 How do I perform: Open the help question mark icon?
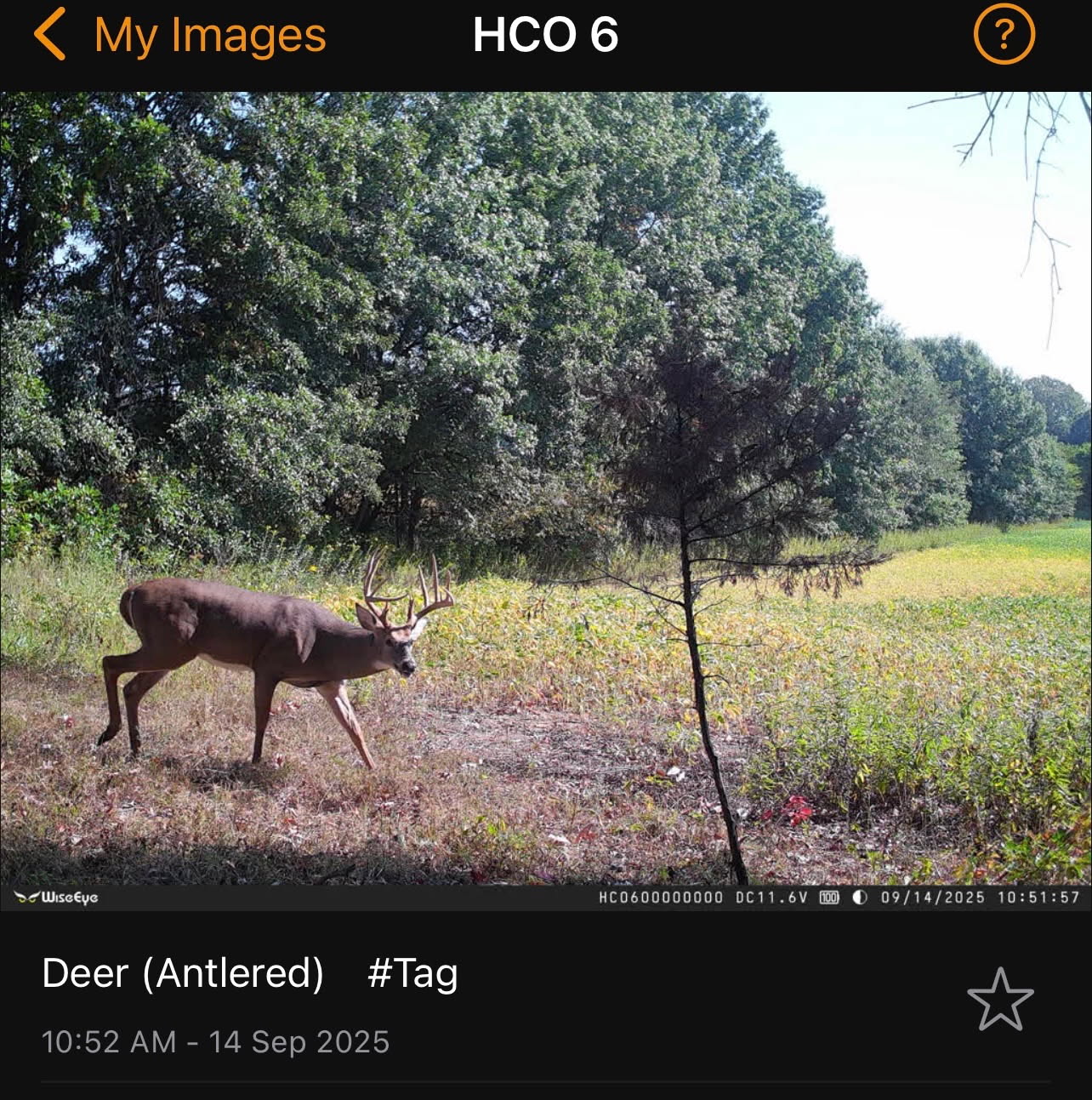point(1004,35)
